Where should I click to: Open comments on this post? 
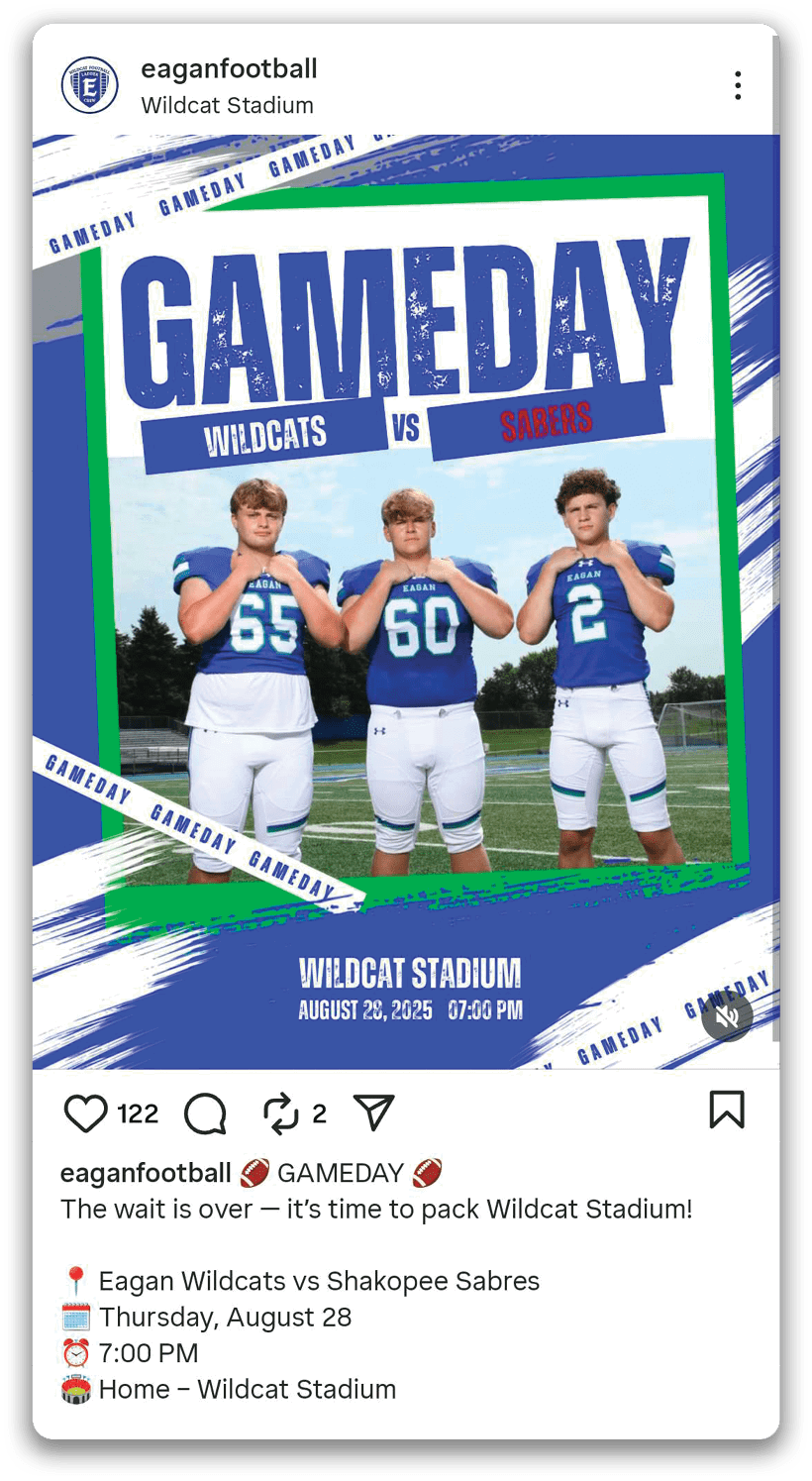[206, 1113]
